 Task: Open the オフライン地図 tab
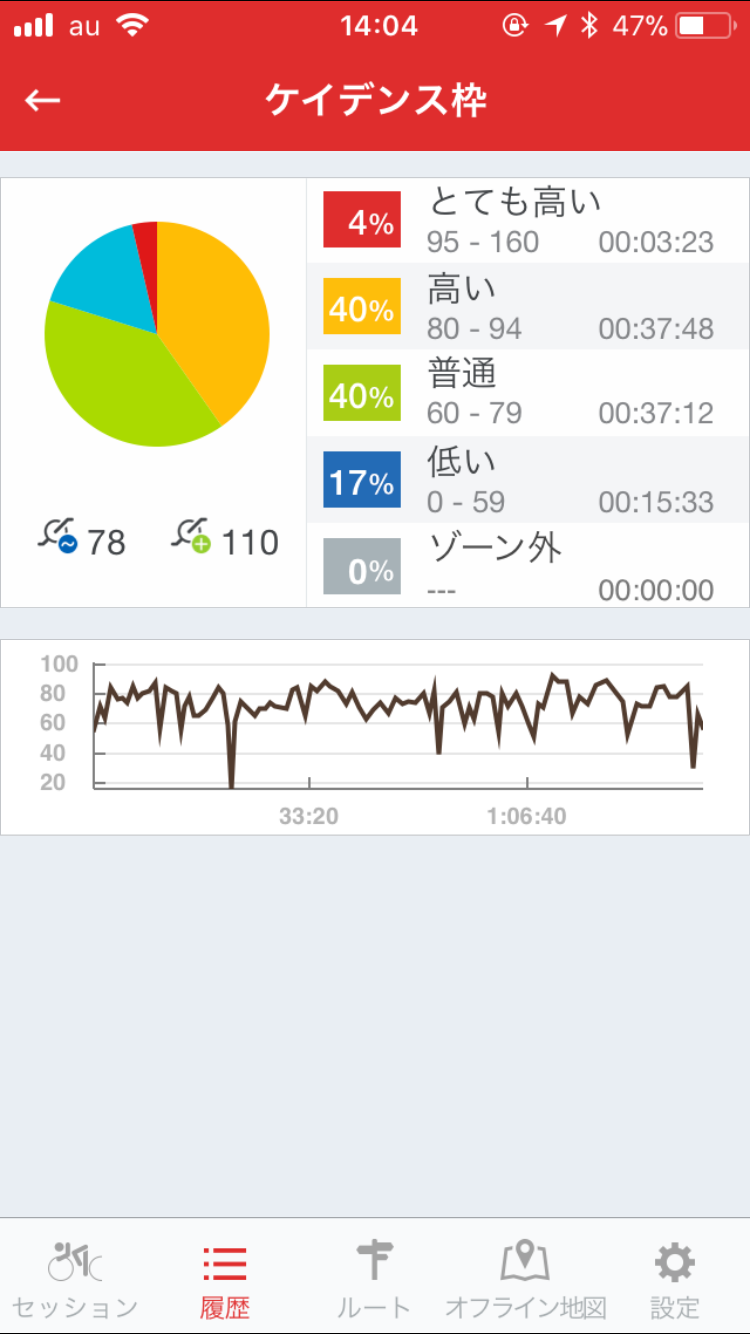tap(525, 1278)
